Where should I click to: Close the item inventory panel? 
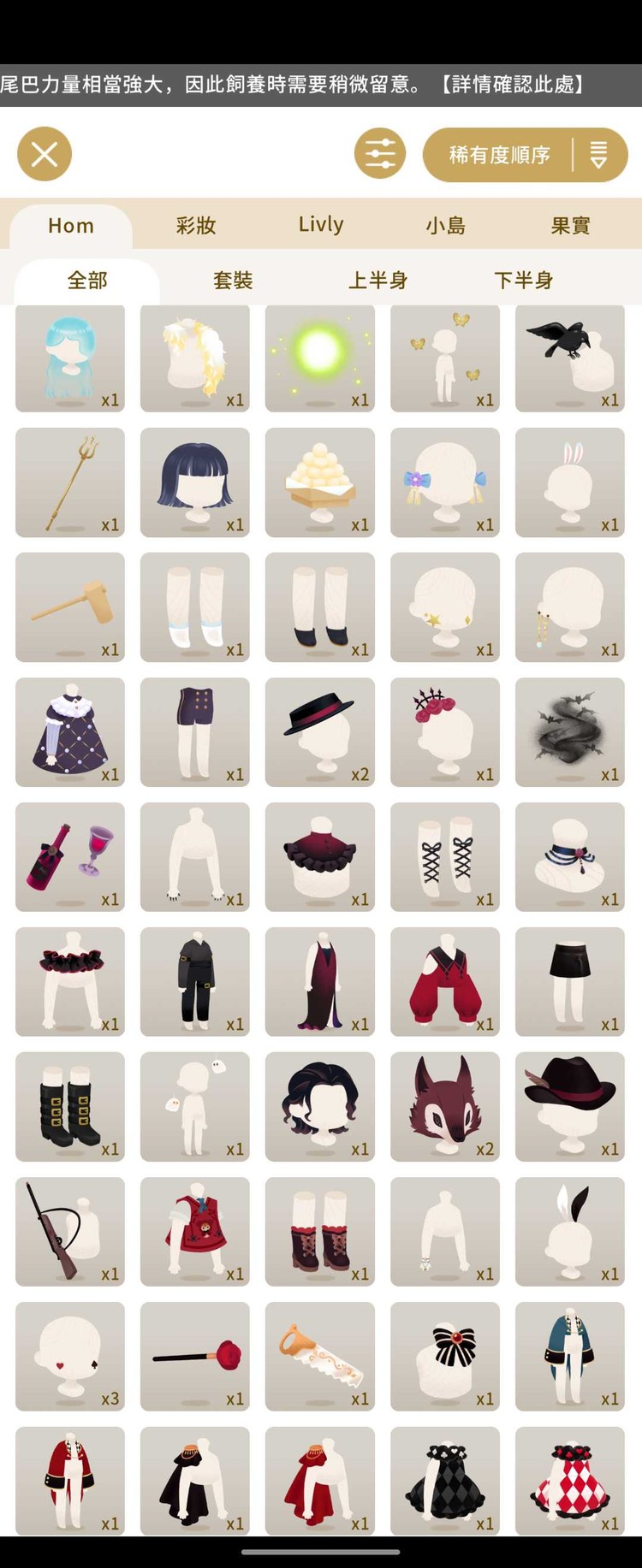[45, 154]
